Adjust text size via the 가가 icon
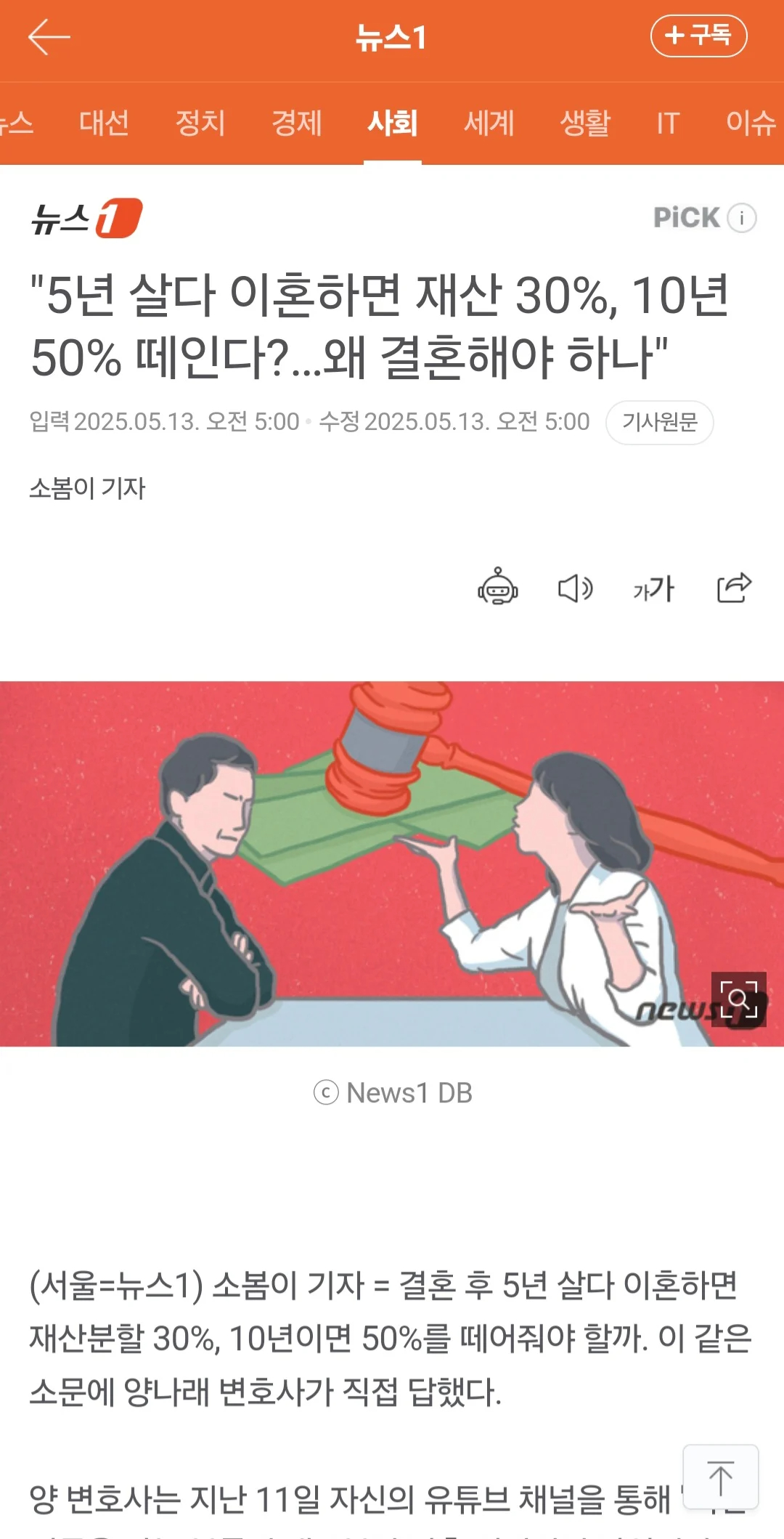This screenshot has height=1539, width=784. coord(653,589)
